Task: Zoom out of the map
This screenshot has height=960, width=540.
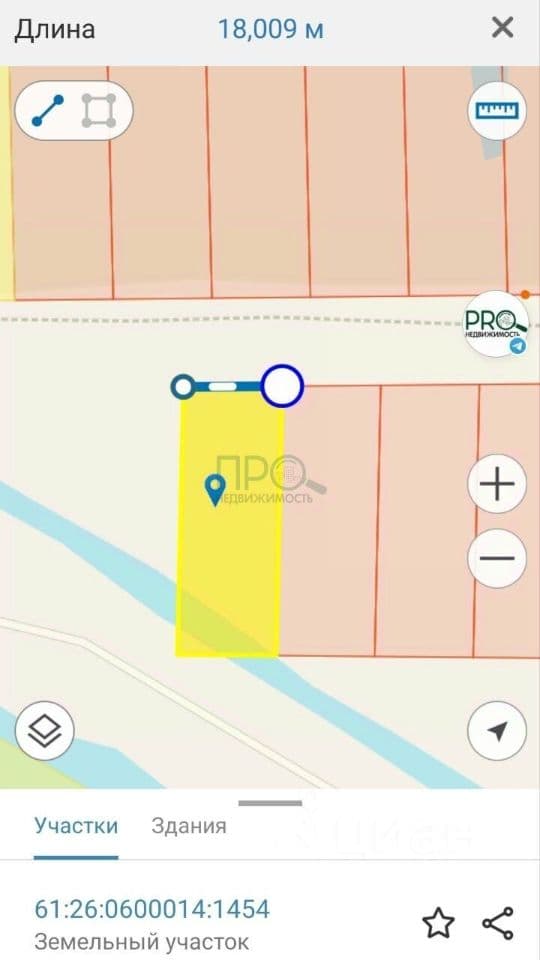Action: pyautogui.click(x=497, y=558)
